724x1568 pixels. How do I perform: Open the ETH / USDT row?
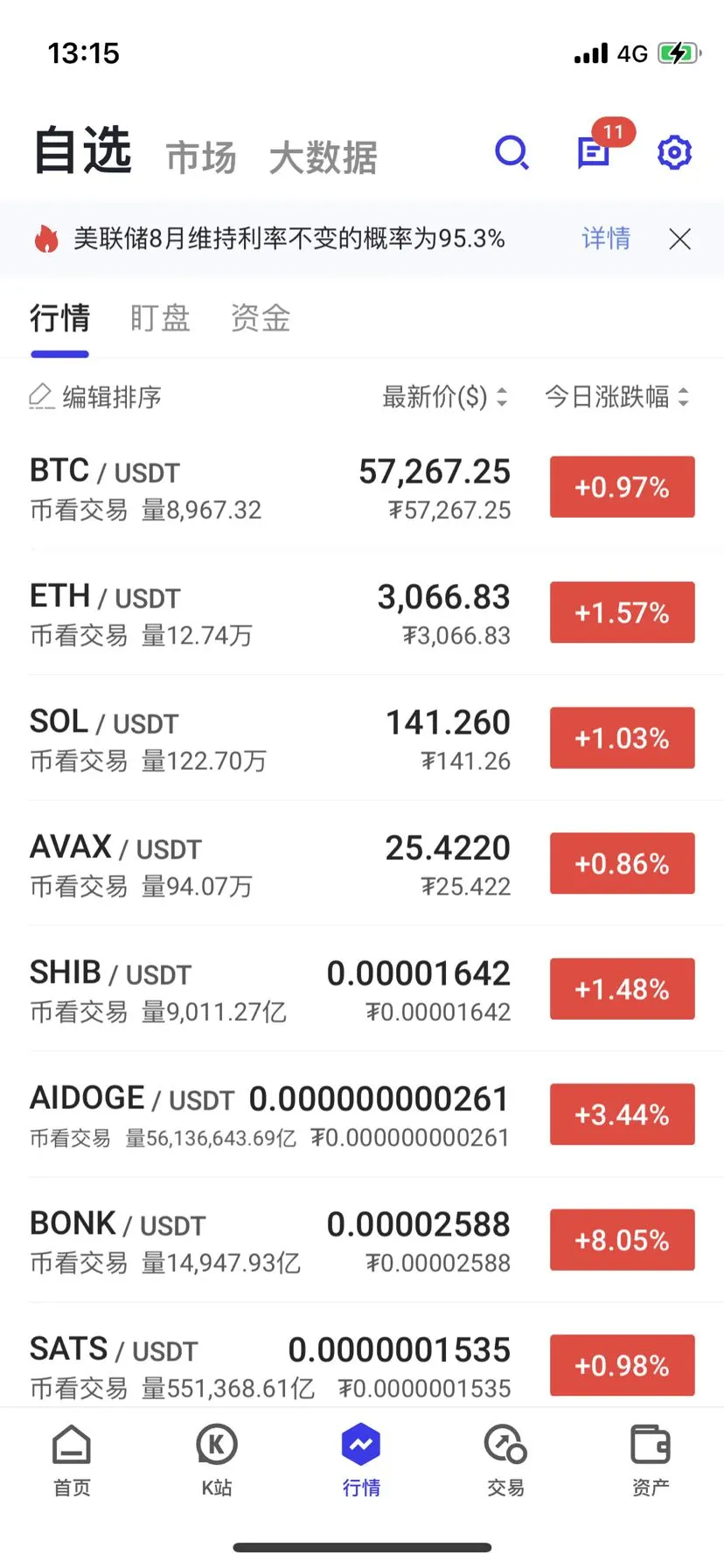tap(262, 613)
